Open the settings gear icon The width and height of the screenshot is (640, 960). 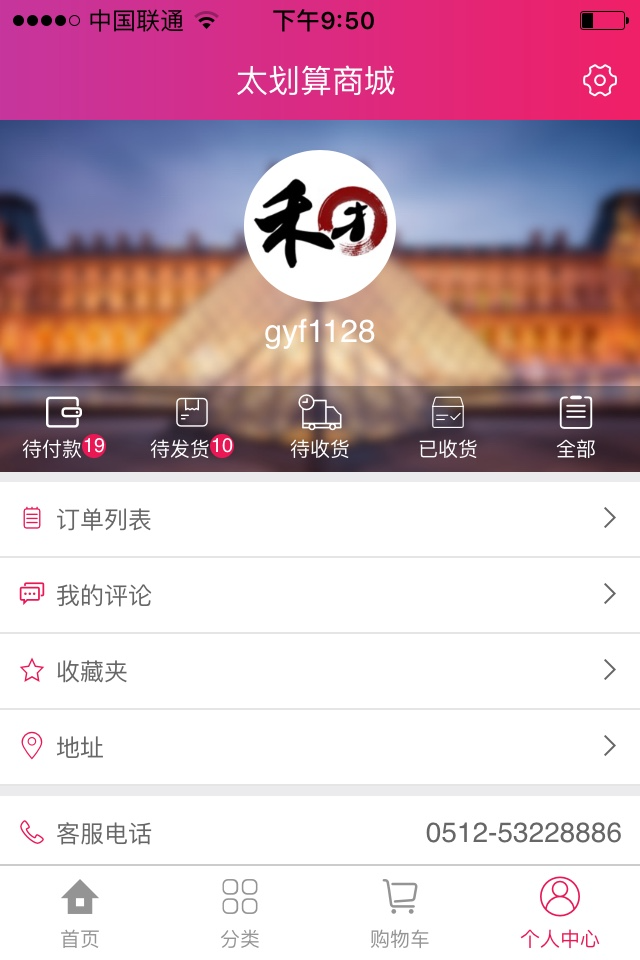[599, 80]
